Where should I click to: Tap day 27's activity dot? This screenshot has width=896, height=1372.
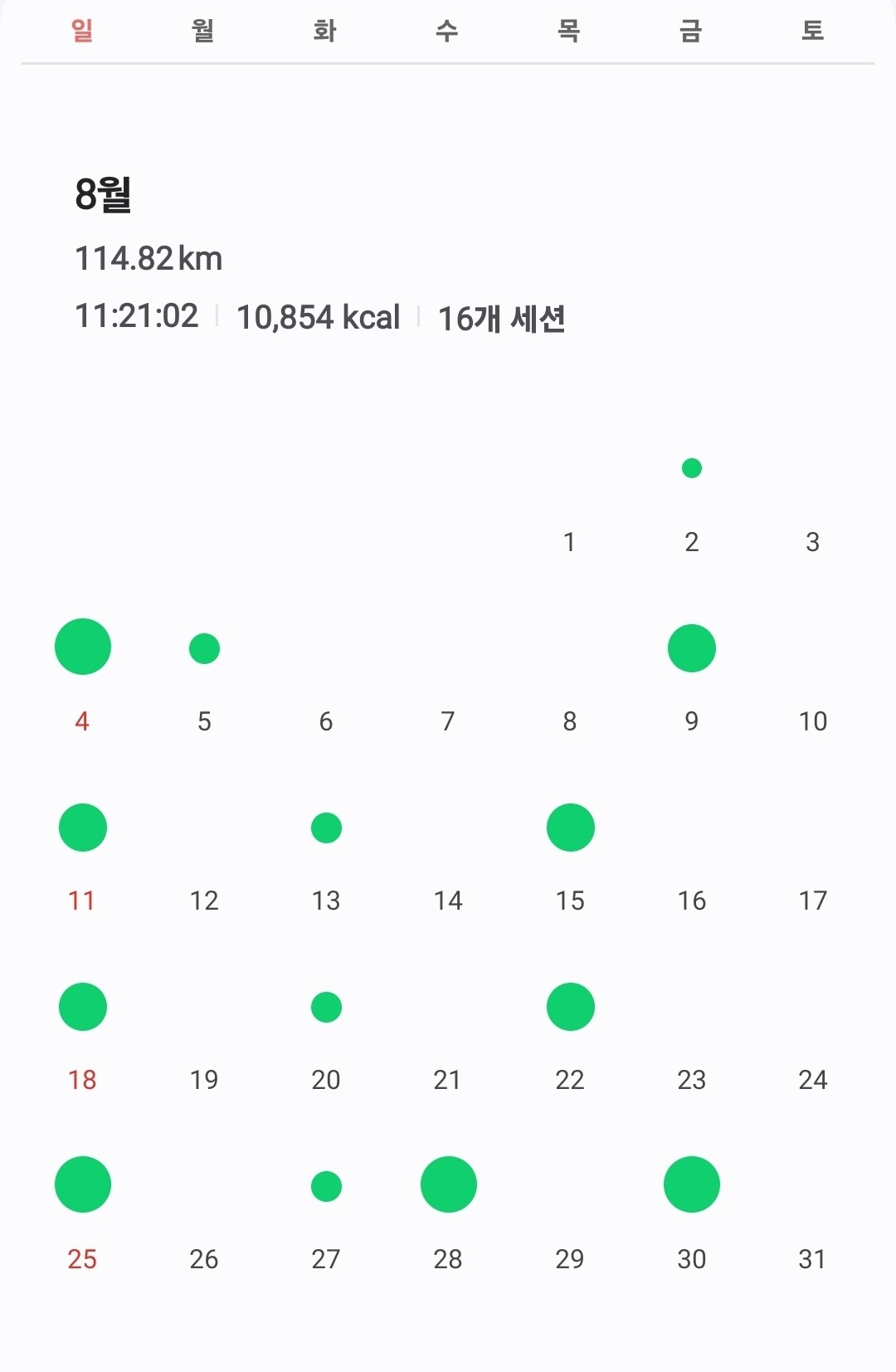pos(326,1186)
